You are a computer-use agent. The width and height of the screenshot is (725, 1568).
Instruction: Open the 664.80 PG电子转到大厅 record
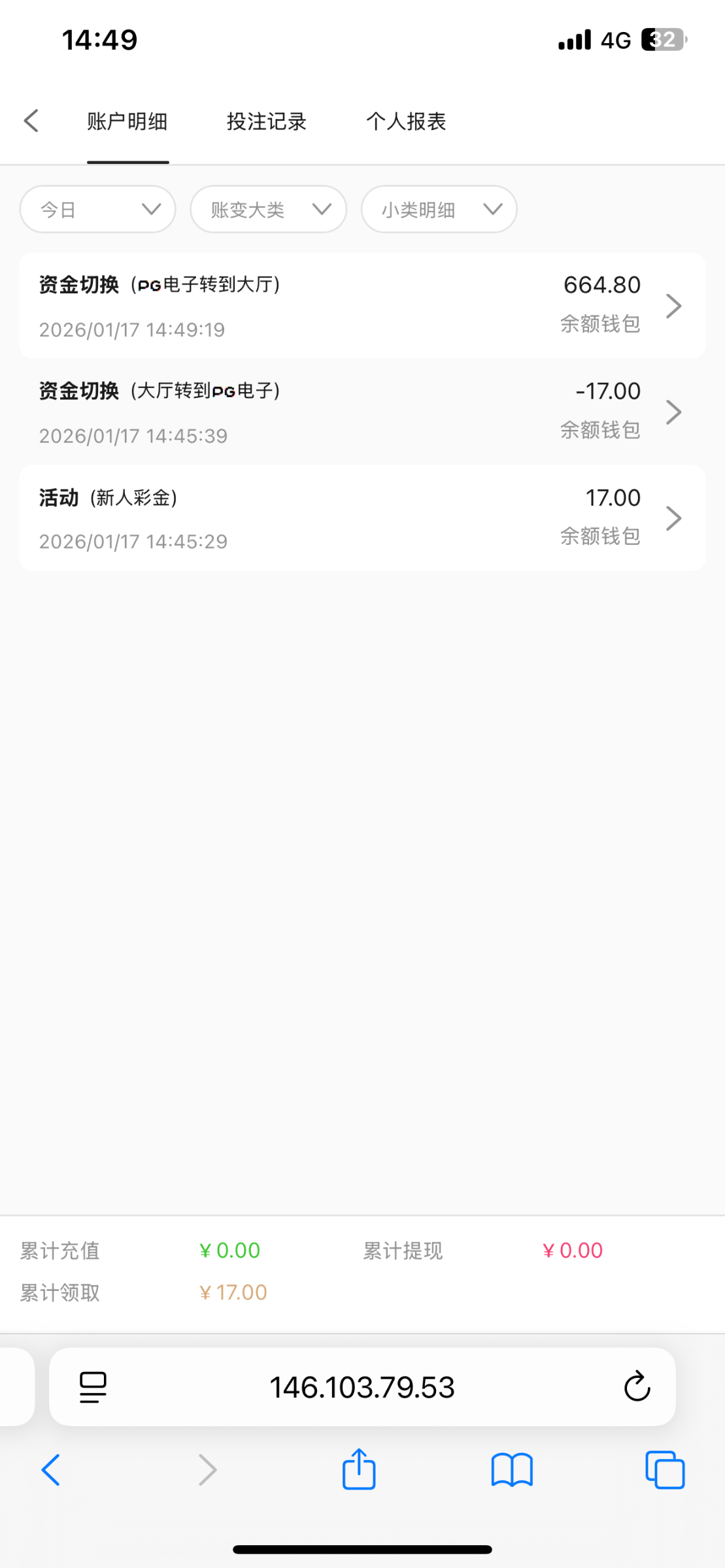362,306
